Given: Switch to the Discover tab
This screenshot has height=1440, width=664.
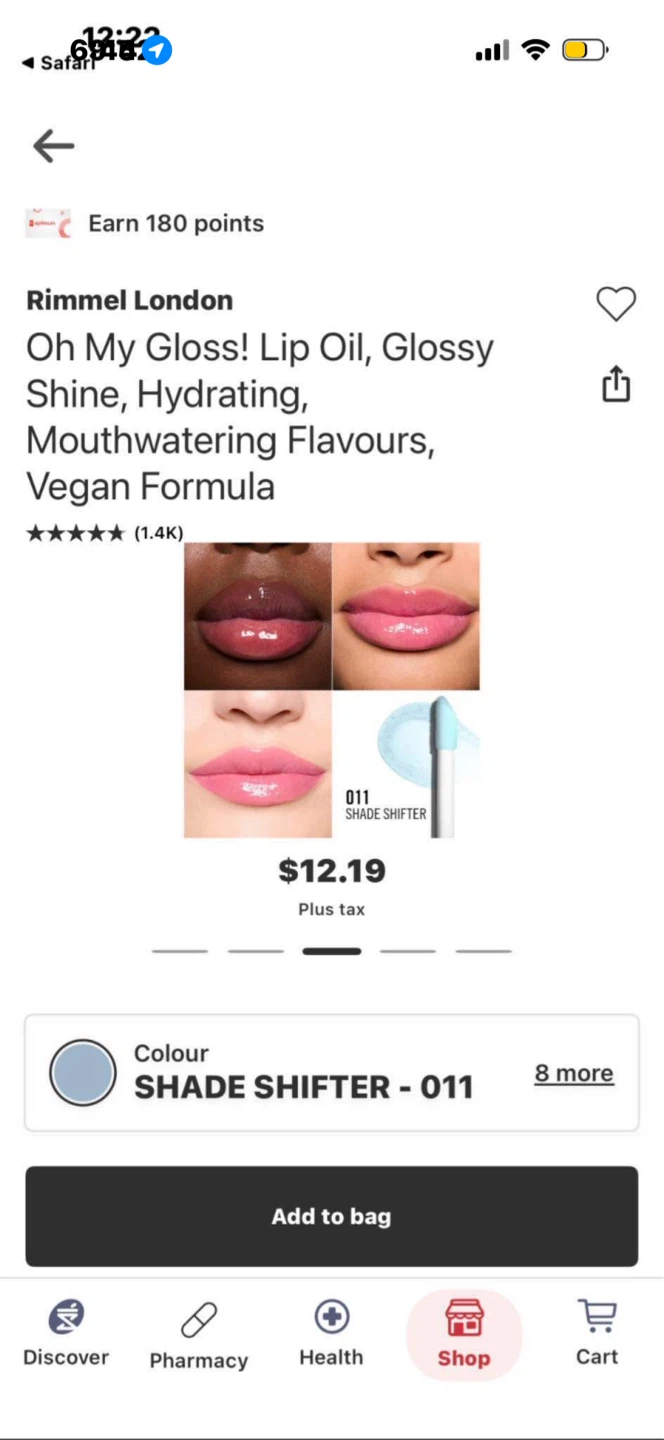Looking at the screenshot, I should (x=66, y=1334).
